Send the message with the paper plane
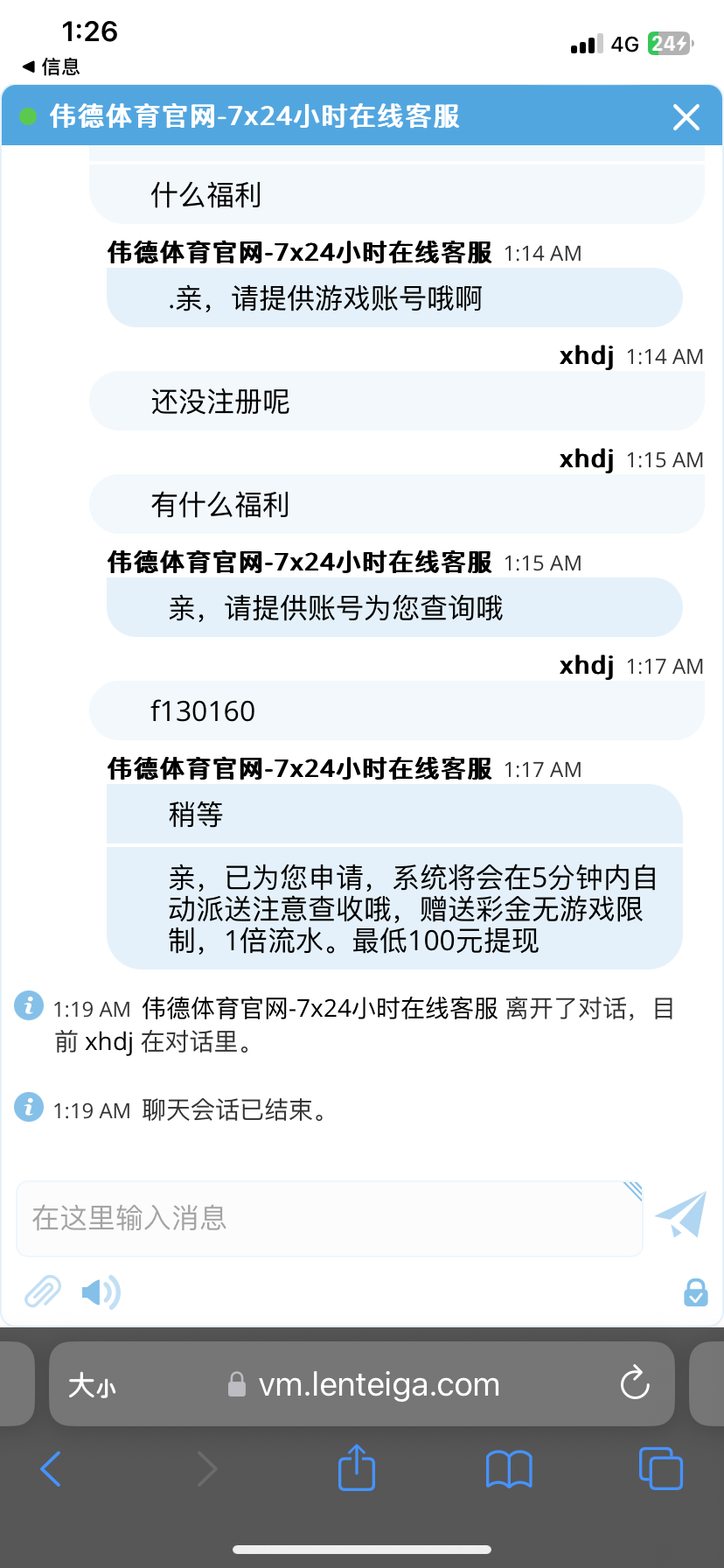Image resolution: width=724 pixels, height=1568 pixels. pyautogui.click(x=681, y=1214)
